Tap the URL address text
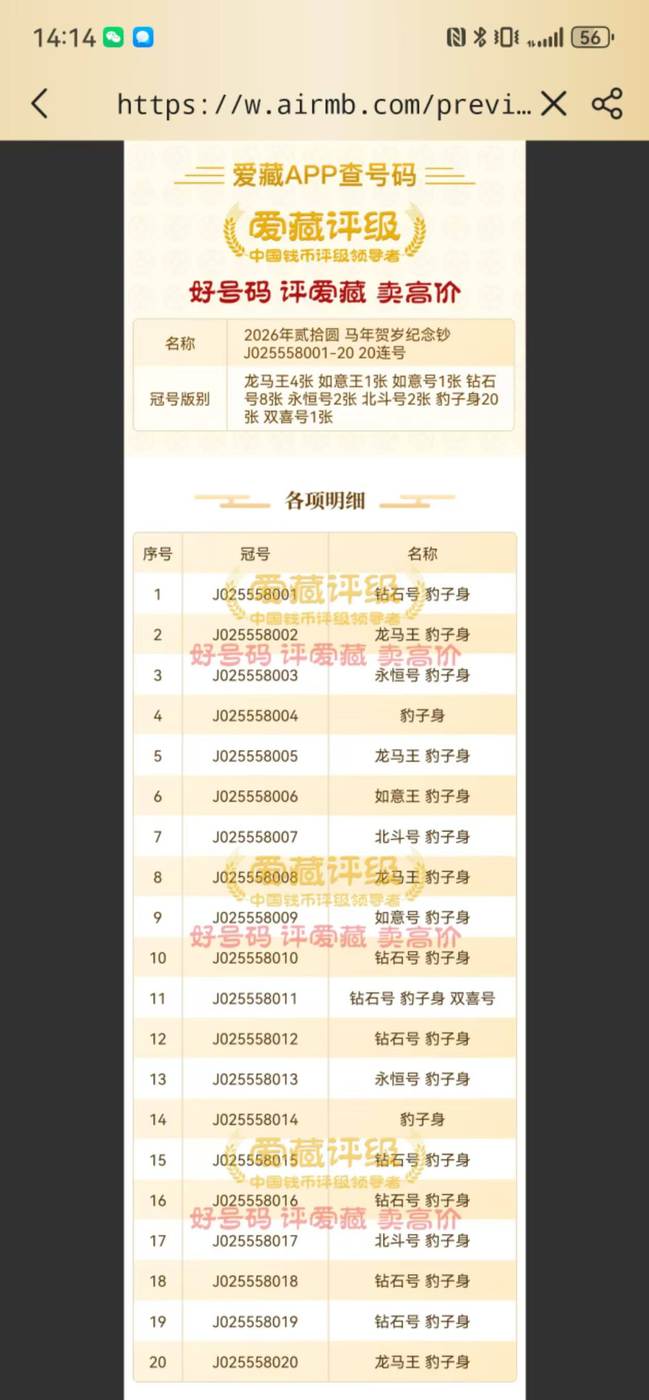Viewport: 649px width, 1400px height. pos(323,105)
